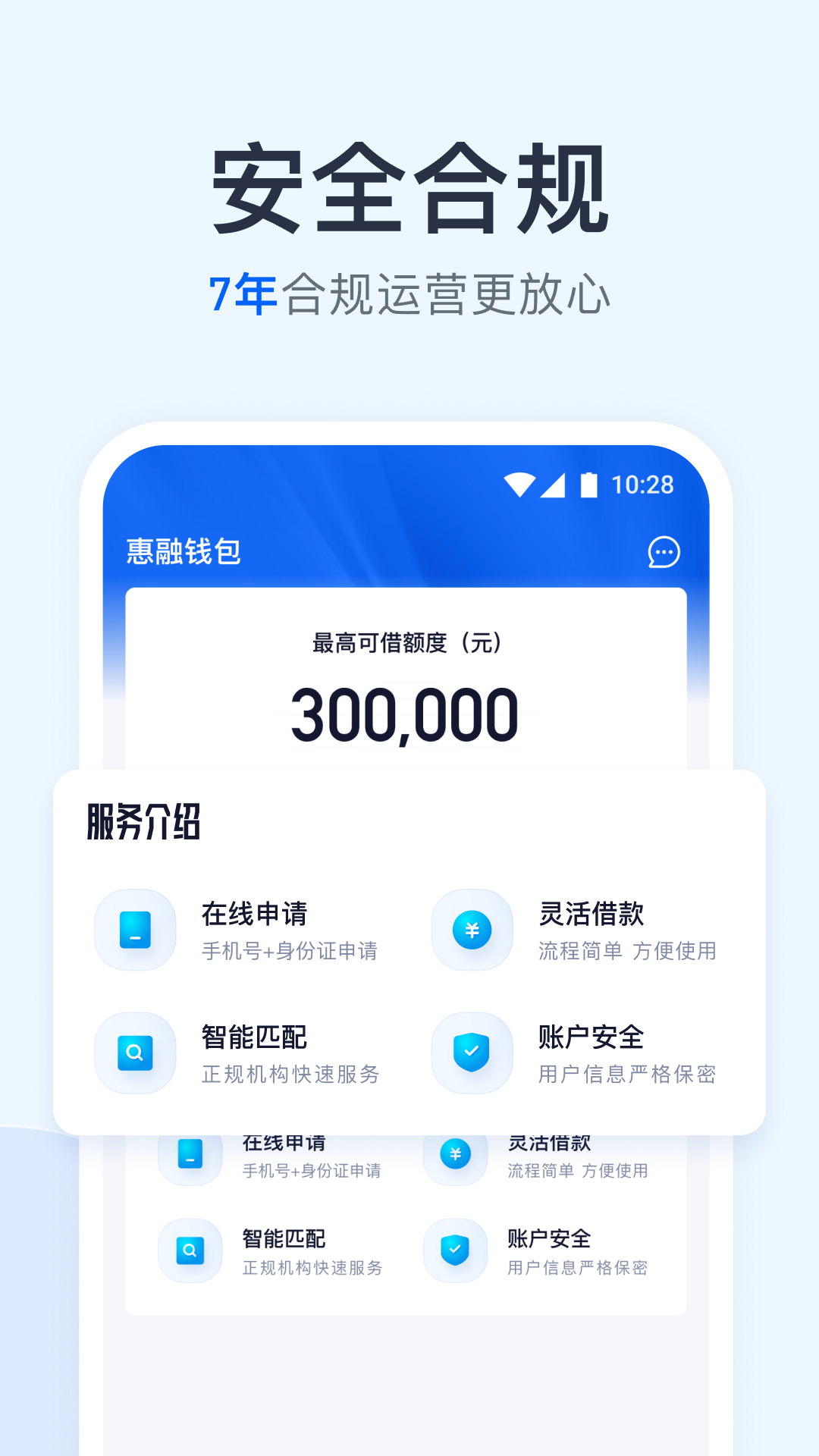
Task: Select the lower 在线申请 card icon
Action: click(190, 1155)
